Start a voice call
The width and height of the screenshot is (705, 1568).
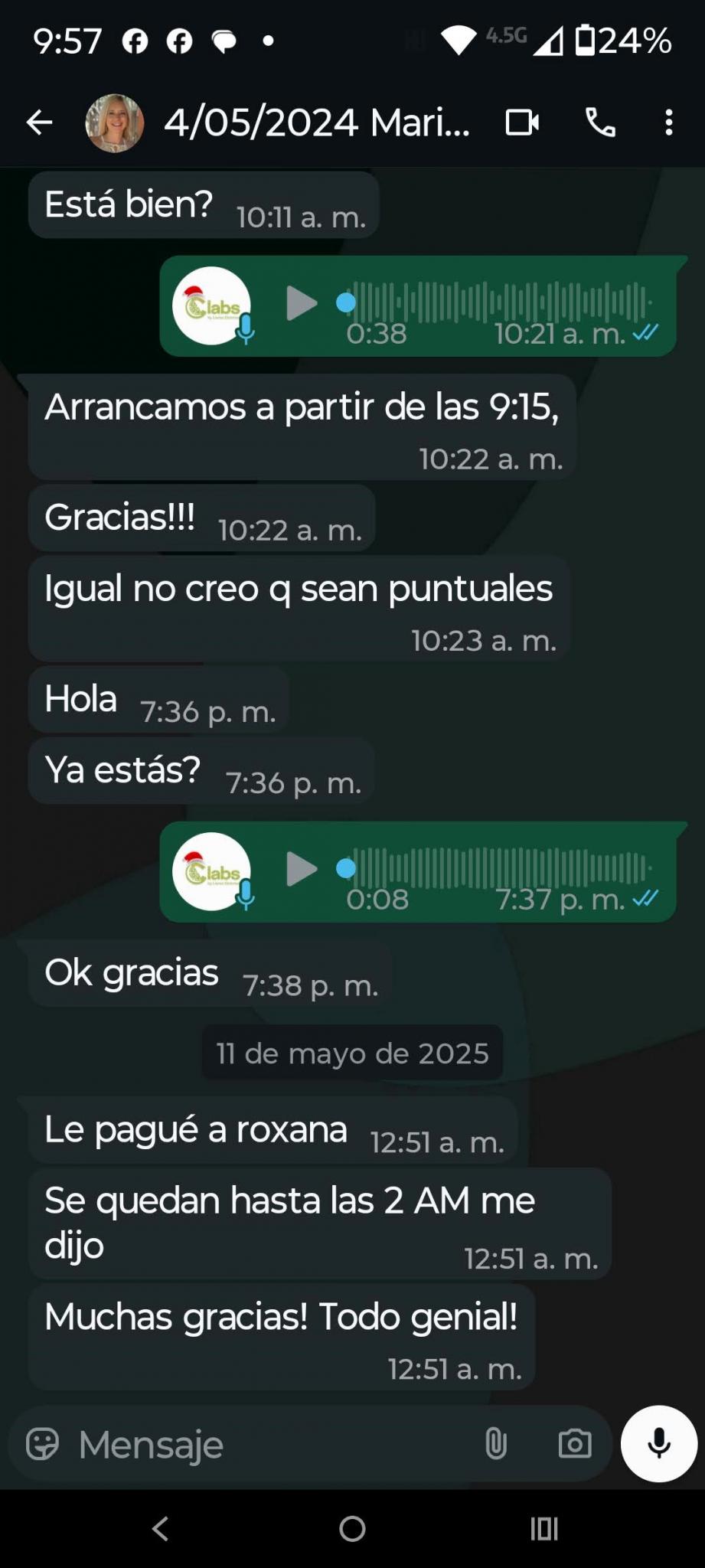tap(600, 122)
